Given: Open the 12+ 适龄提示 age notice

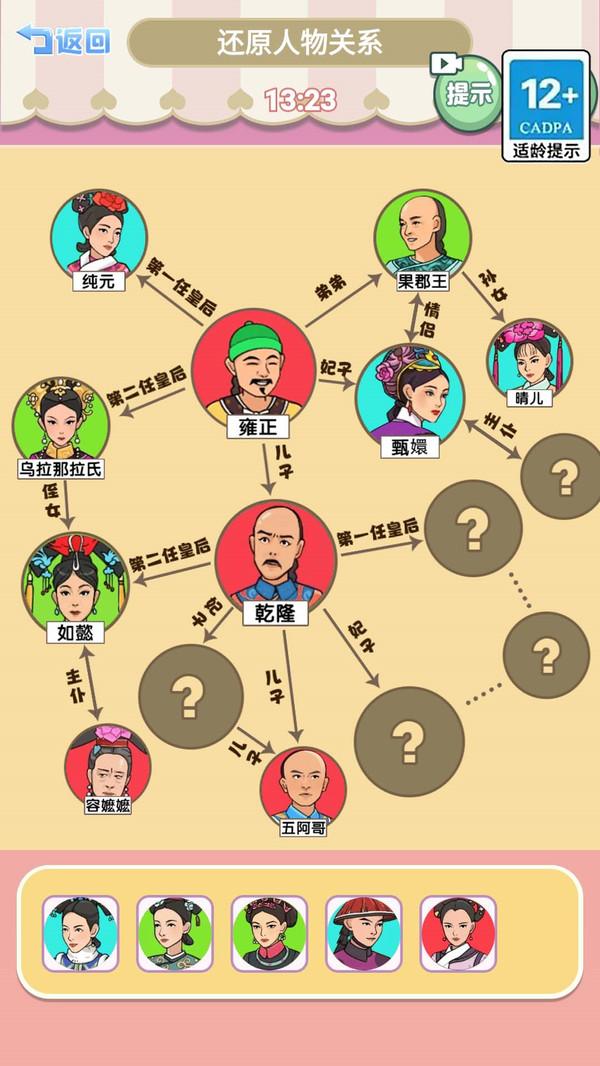Looking at the screenshot, I should tap(545, 106).
